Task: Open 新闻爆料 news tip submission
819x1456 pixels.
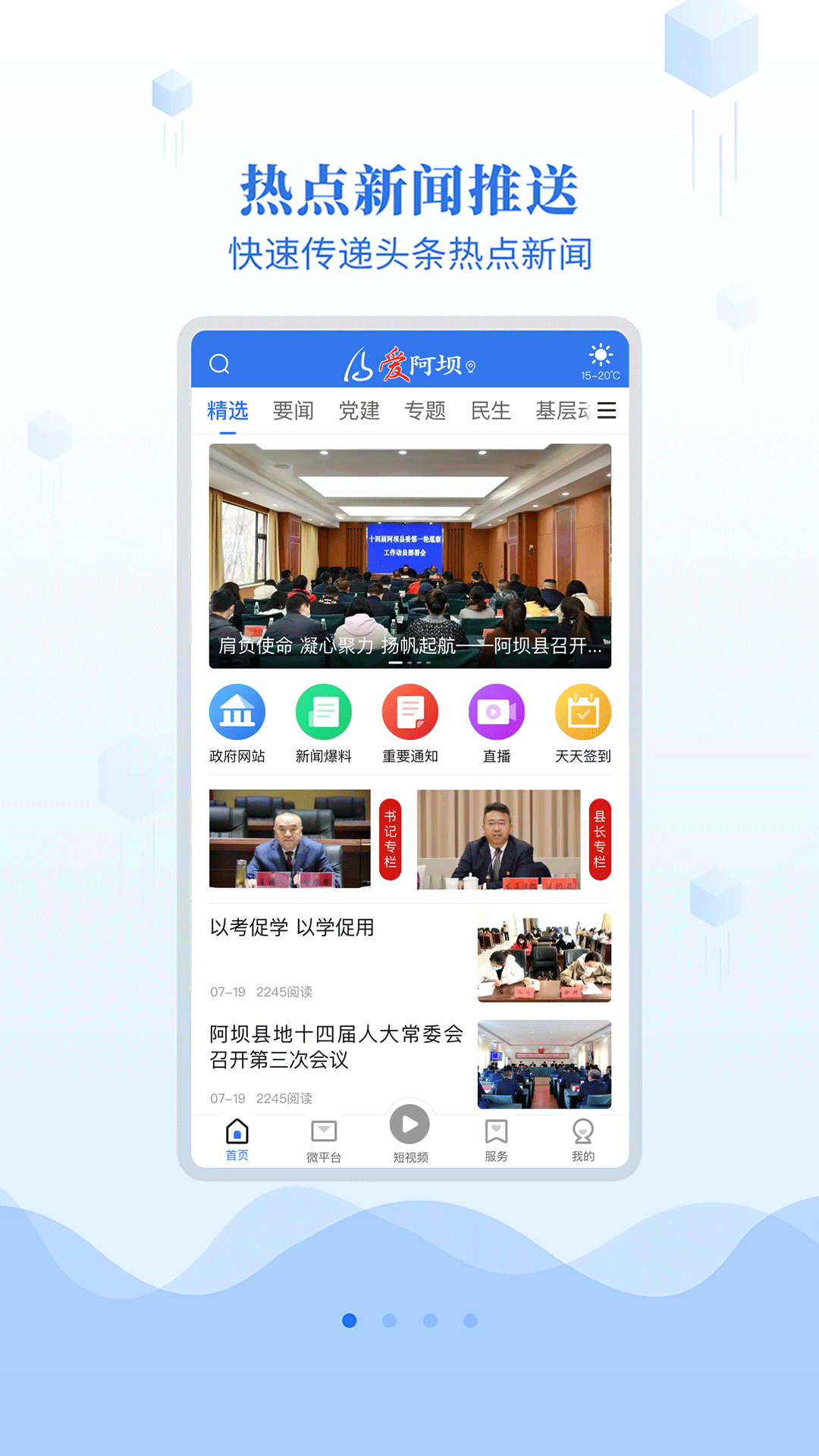Action: [324, 720]
